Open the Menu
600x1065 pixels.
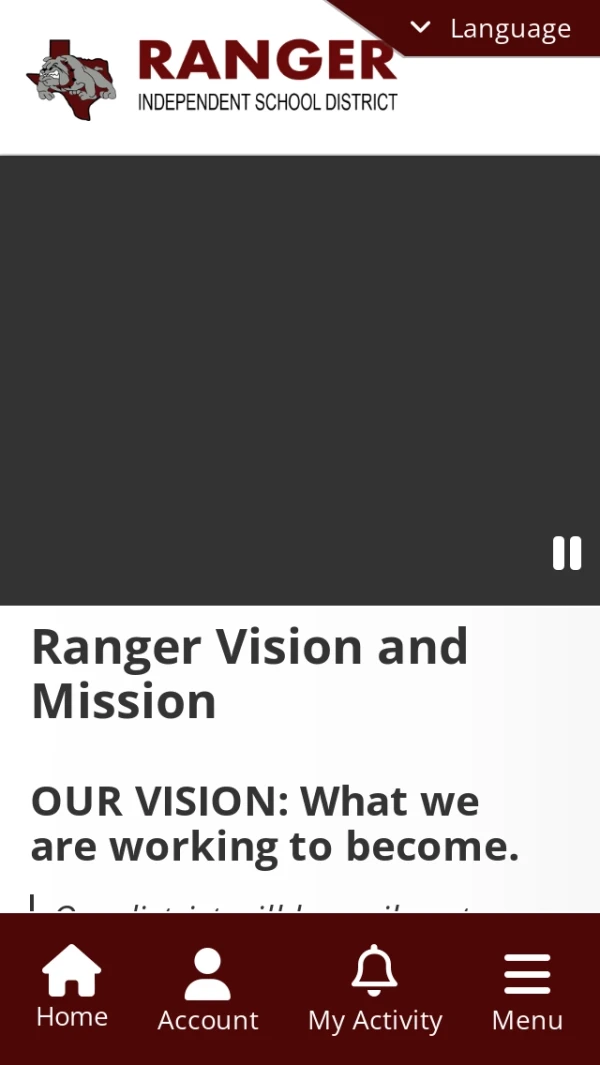point(527,990)
